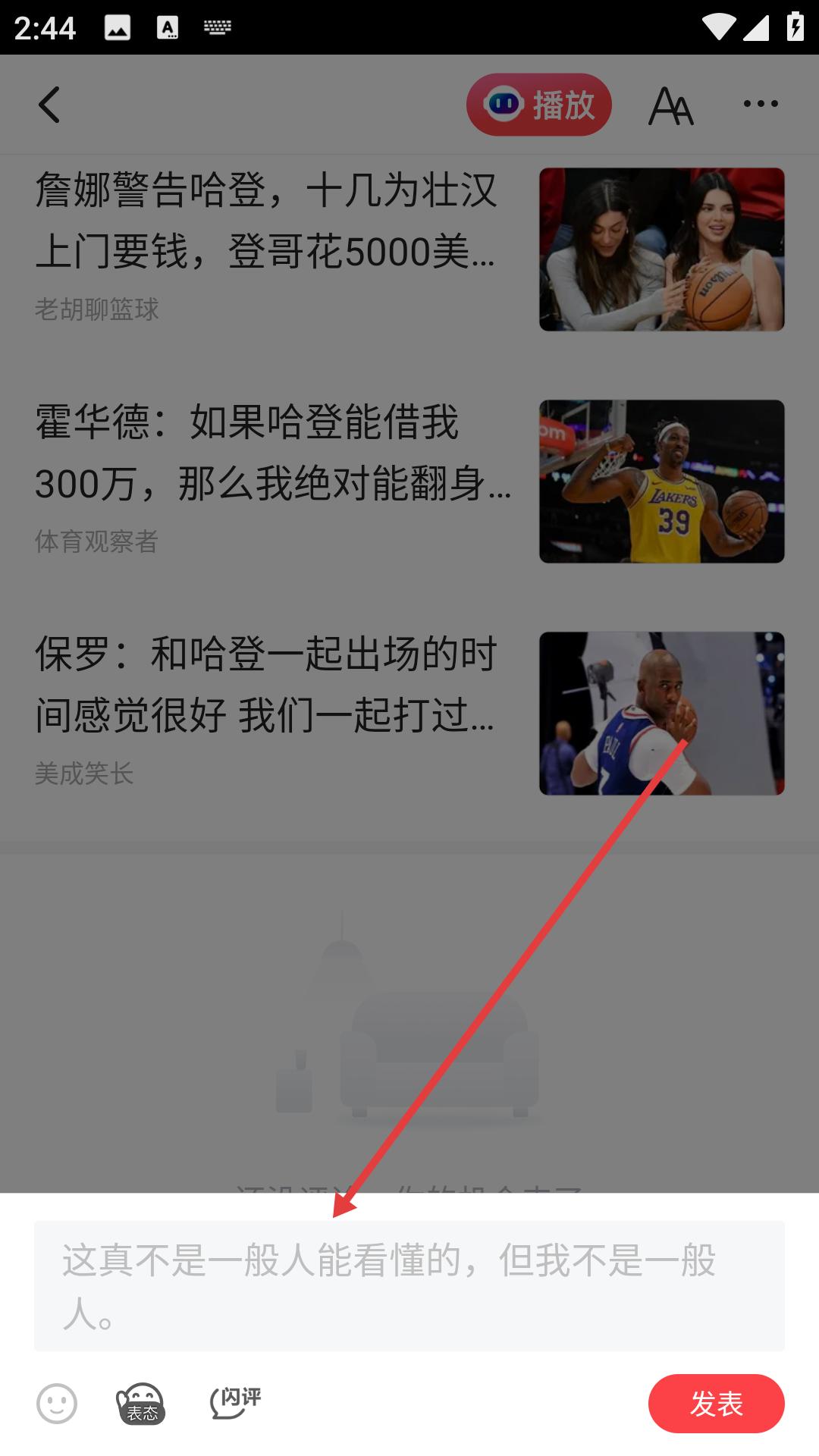Tap the 播放 audio play button

(538, 105)
